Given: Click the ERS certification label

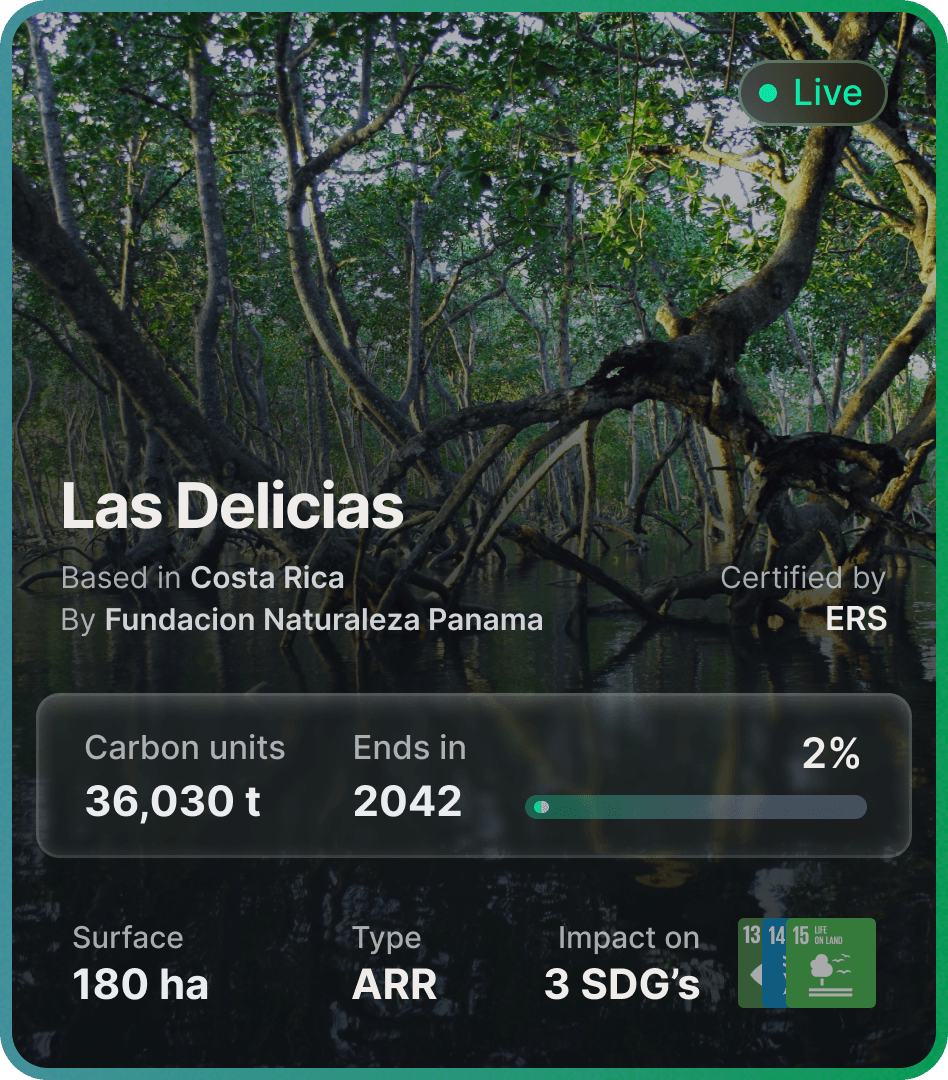Looking at the screenshot, I should point(855,618).
